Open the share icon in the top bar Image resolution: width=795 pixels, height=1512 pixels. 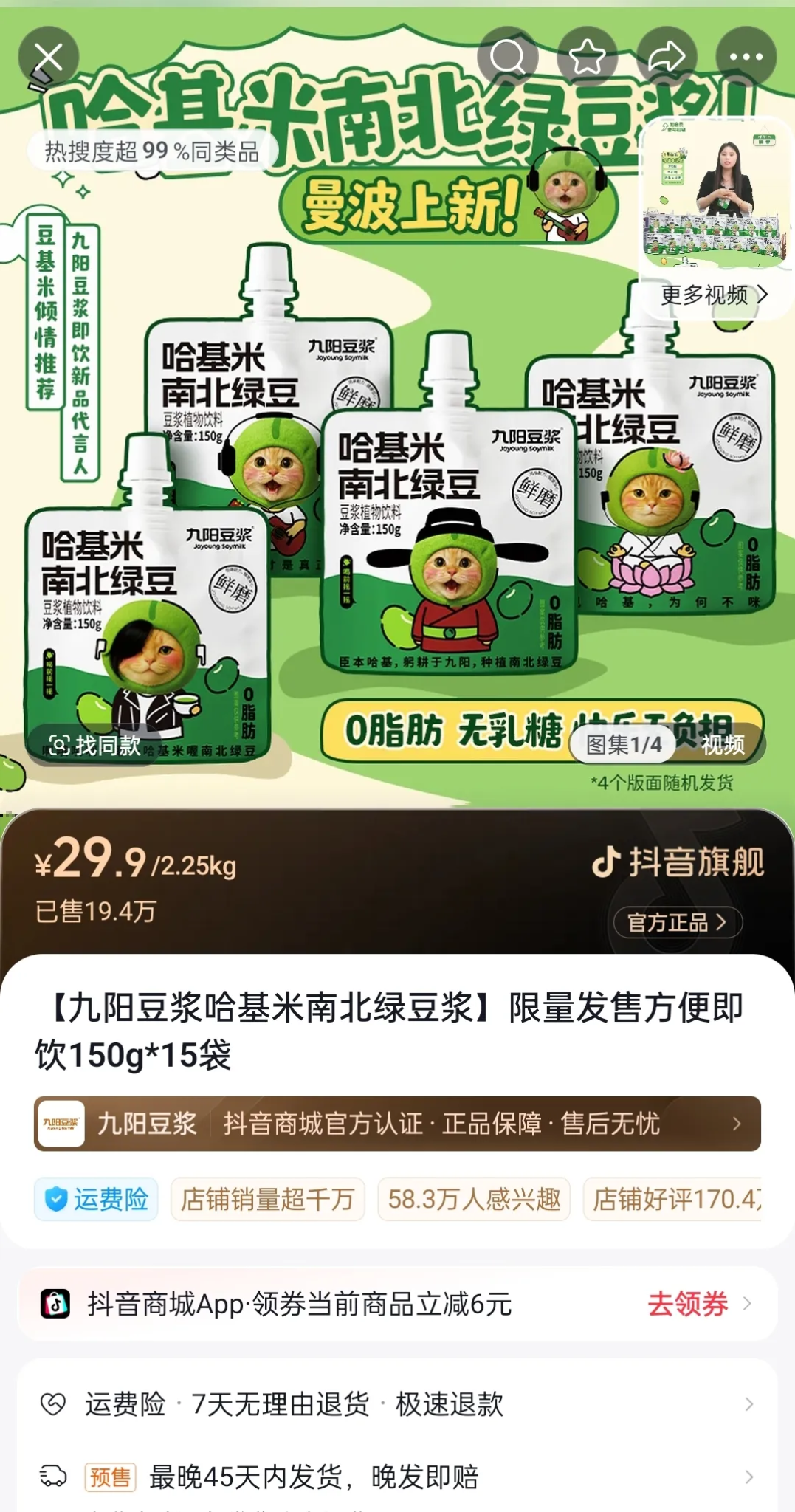666,56
